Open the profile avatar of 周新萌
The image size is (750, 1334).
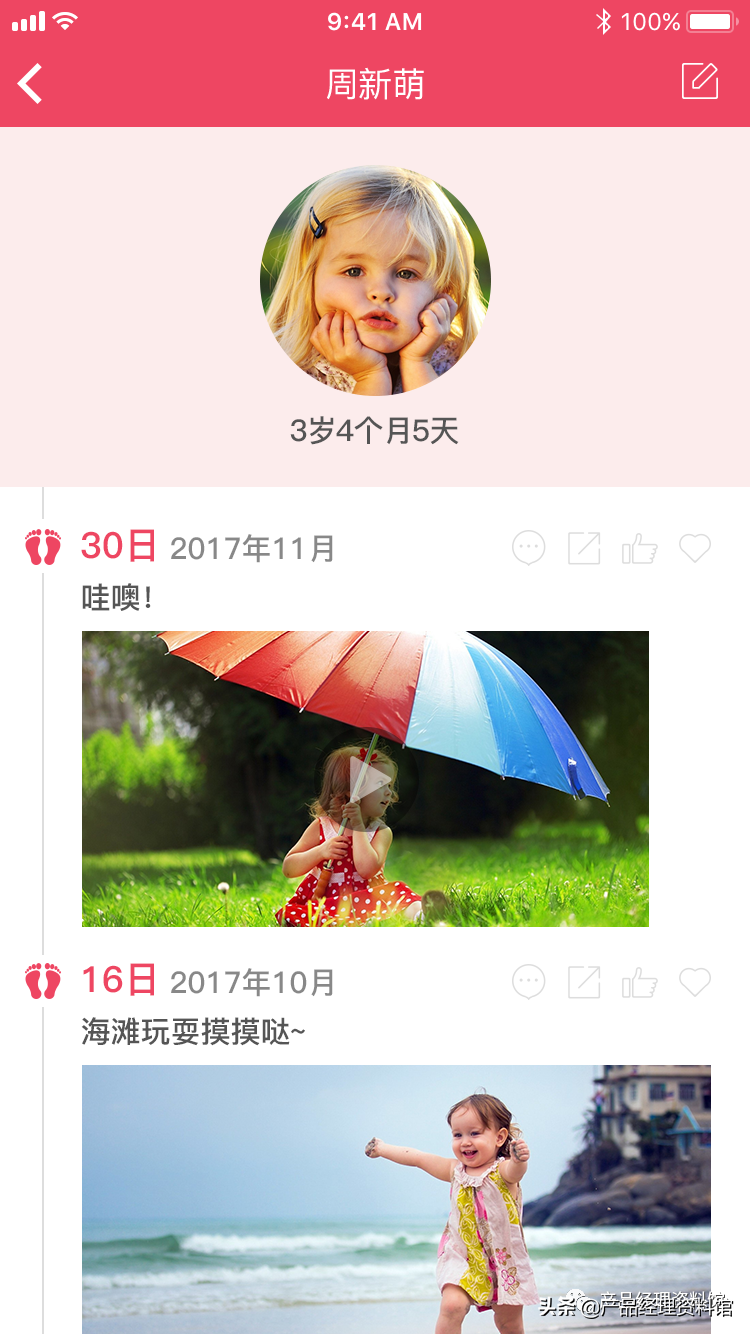(x=375, y=280)
